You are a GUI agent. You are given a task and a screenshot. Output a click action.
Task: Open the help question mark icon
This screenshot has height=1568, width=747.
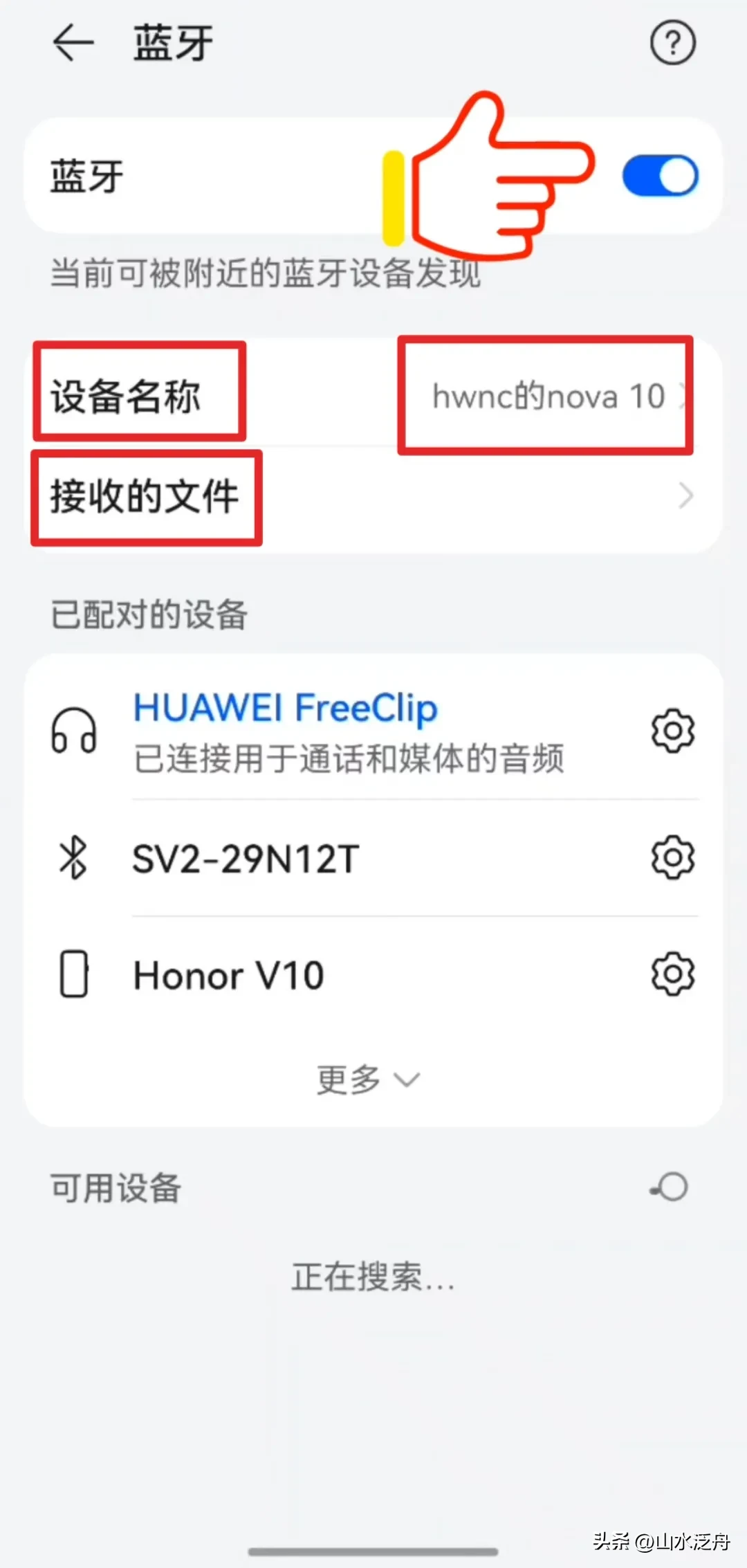coord(672,43)
